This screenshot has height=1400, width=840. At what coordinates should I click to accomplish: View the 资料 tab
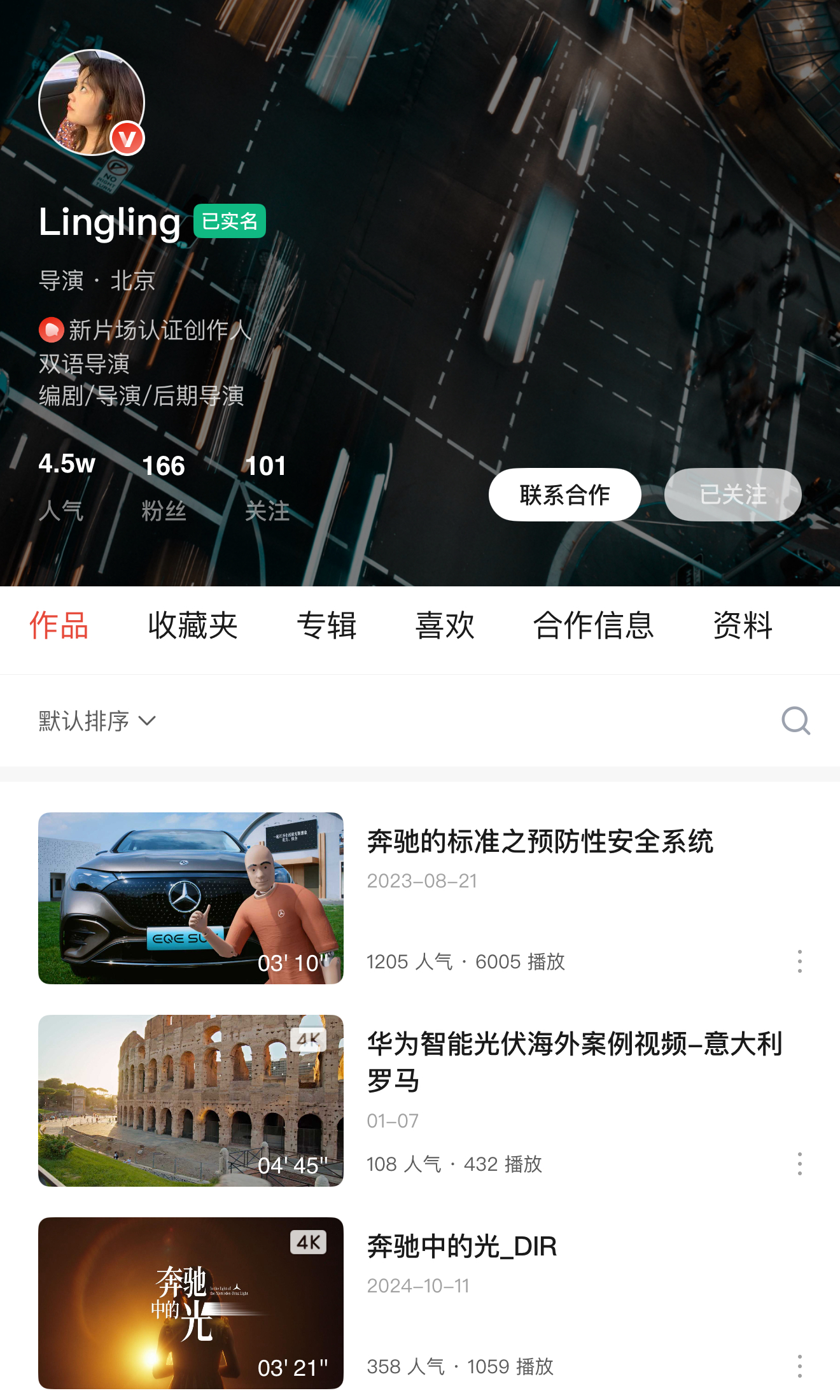(743, 625)
